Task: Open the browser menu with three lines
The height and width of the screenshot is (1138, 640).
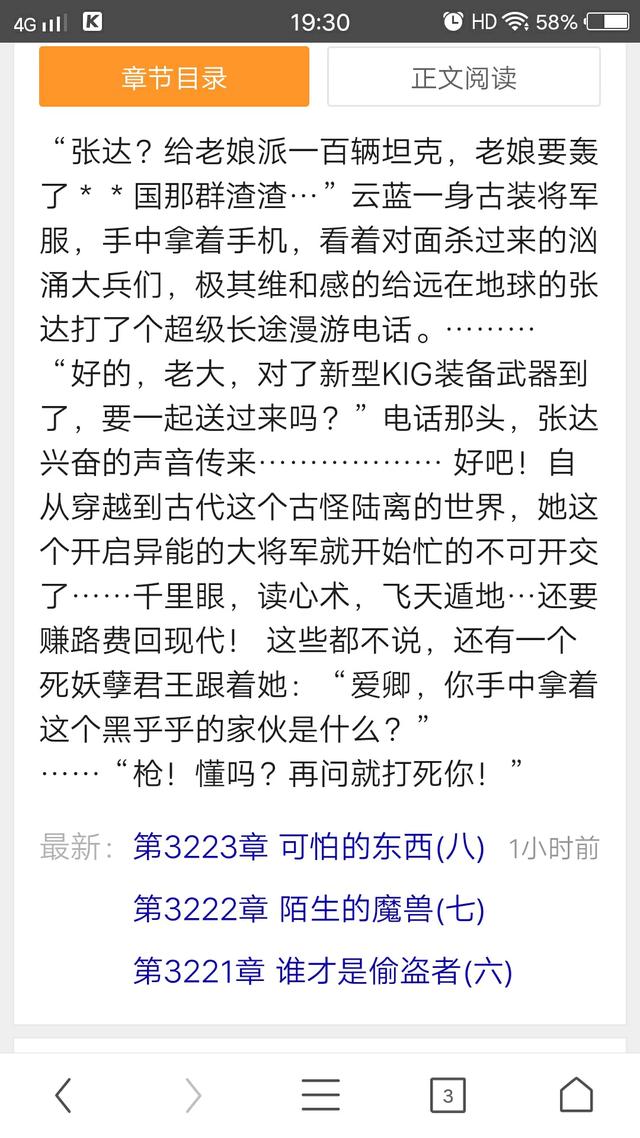Action: (x=321, y=1095)
